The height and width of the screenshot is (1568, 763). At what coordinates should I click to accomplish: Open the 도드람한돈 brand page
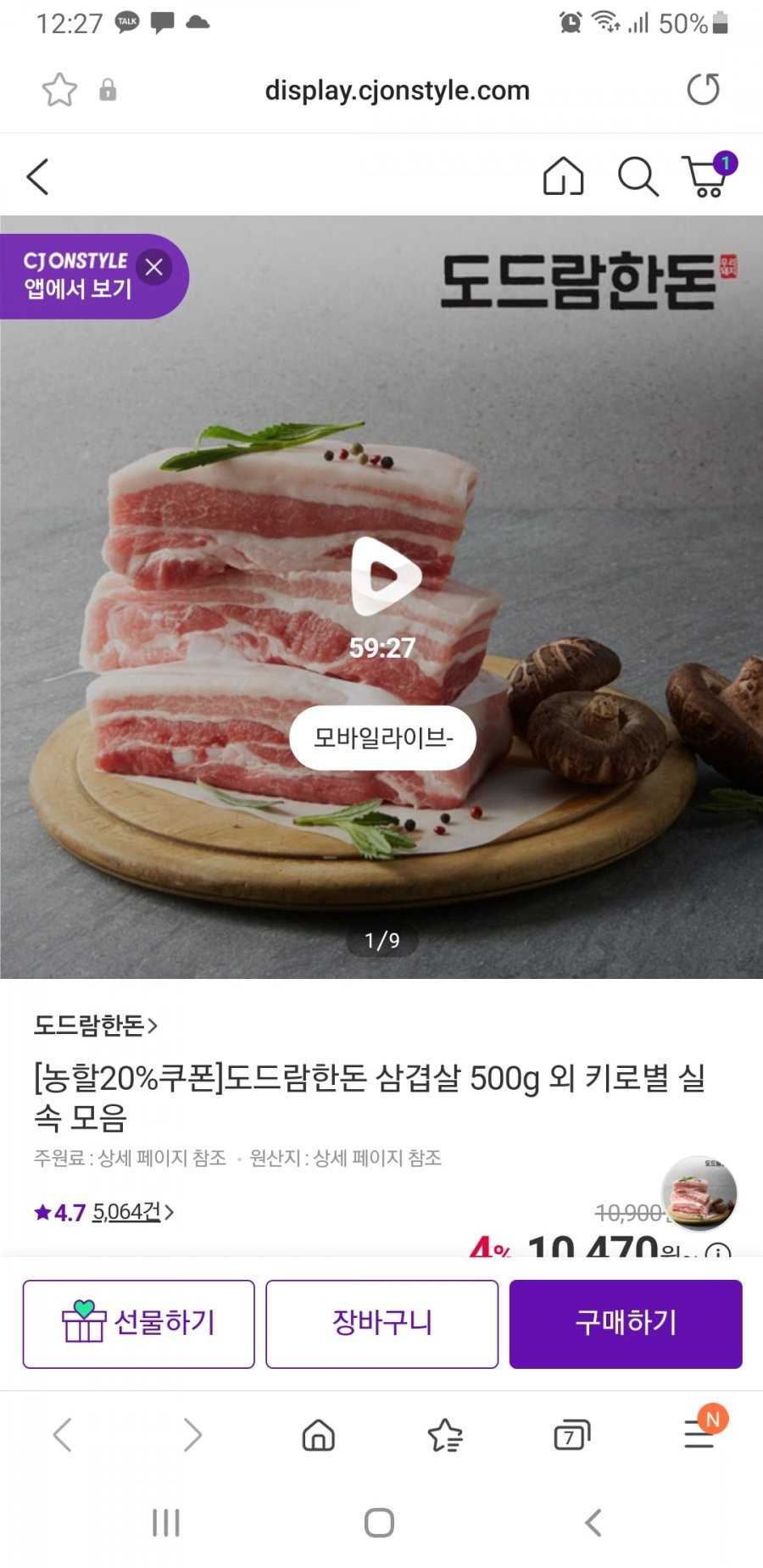pos(95,1026)
